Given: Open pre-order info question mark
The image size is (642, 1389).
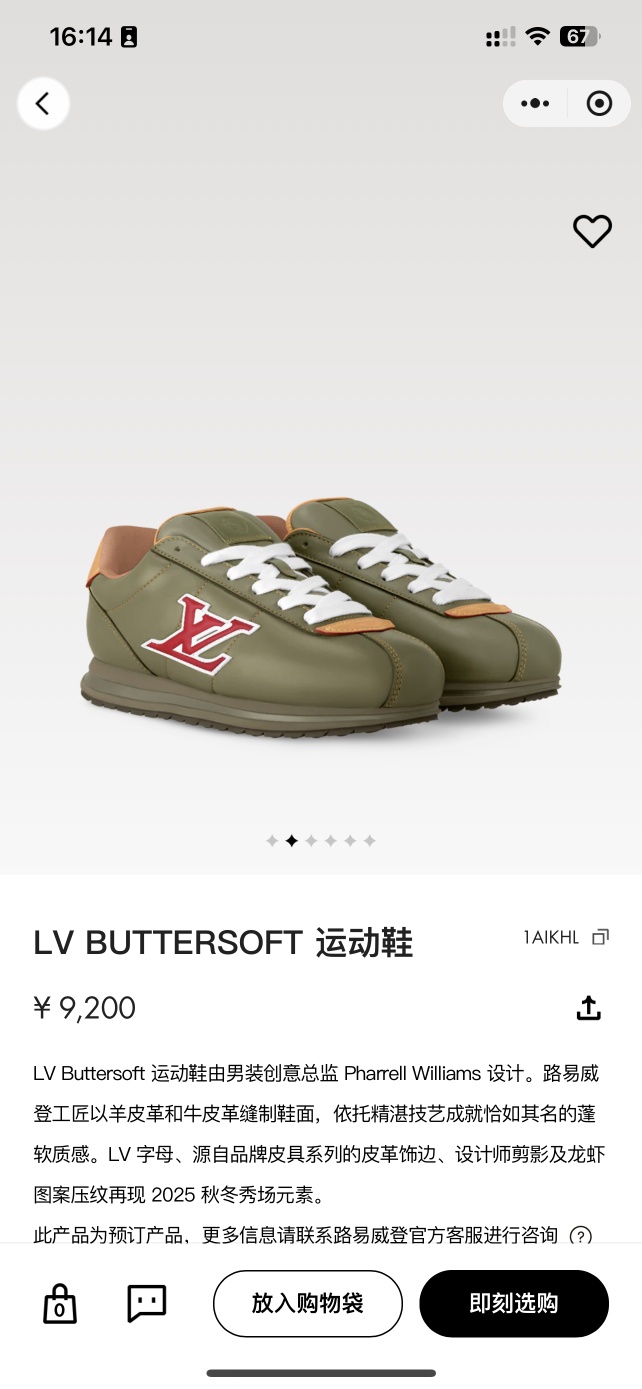Looking at the screenshot, I should click(x=580, y=1236).
